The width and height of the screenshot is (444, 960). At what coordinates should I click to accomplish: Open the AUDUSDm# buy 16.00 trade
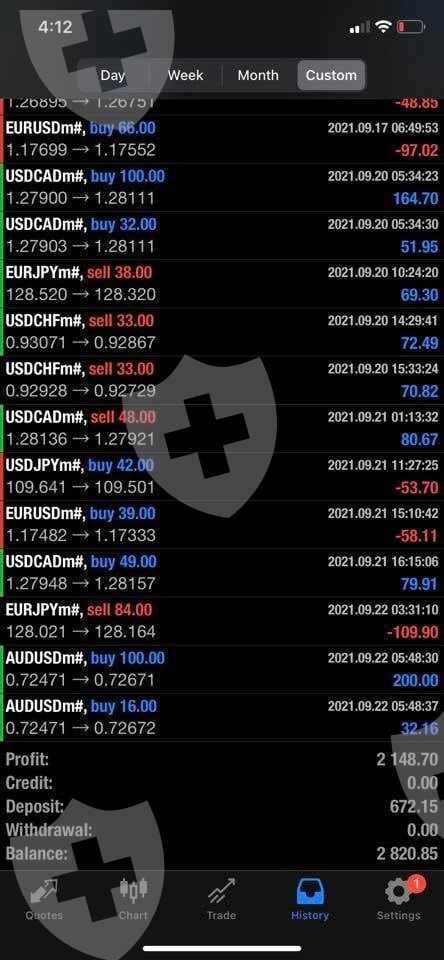point(222,717)
